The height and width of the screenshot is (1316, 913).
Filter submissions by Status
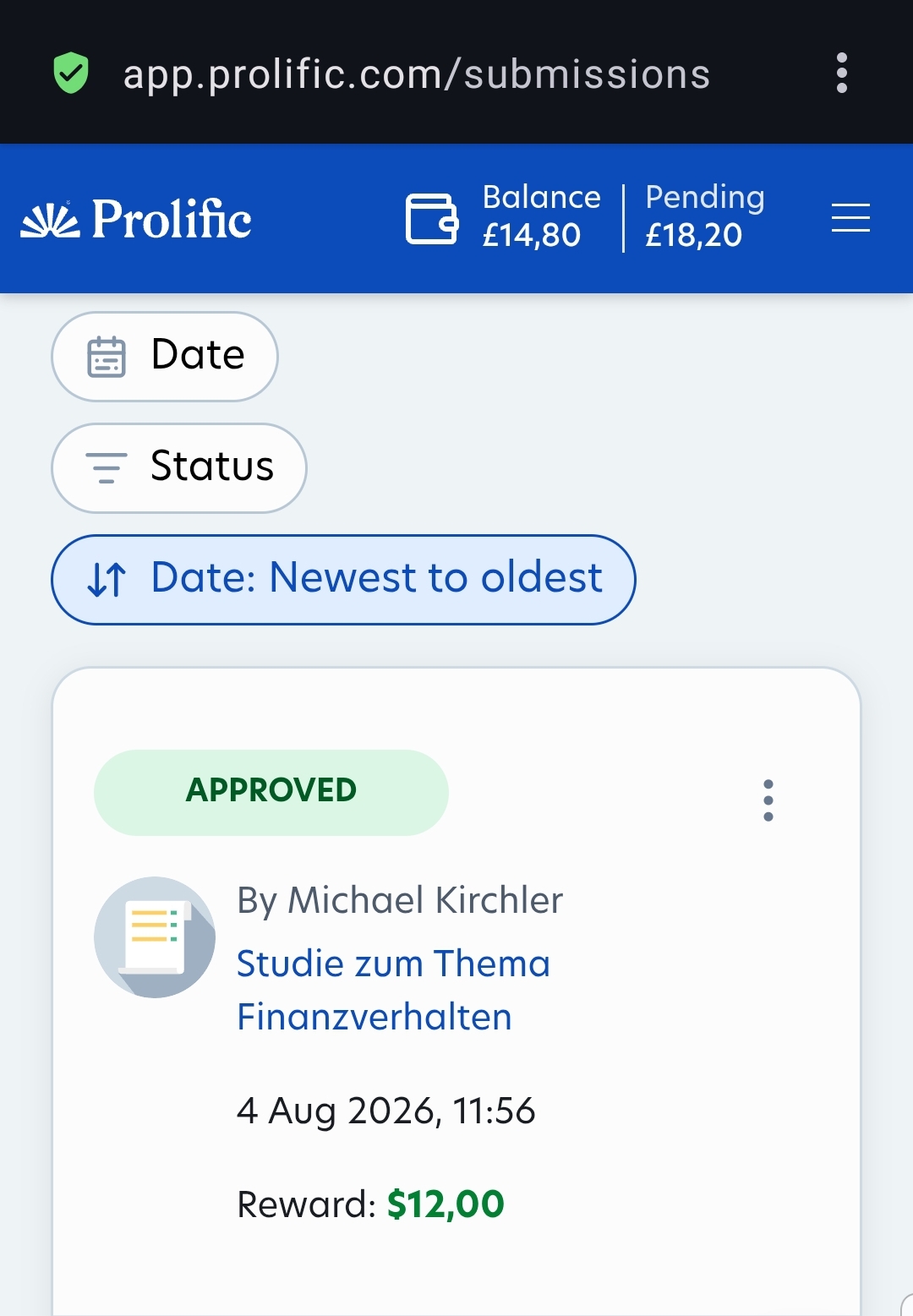(179, 468)
